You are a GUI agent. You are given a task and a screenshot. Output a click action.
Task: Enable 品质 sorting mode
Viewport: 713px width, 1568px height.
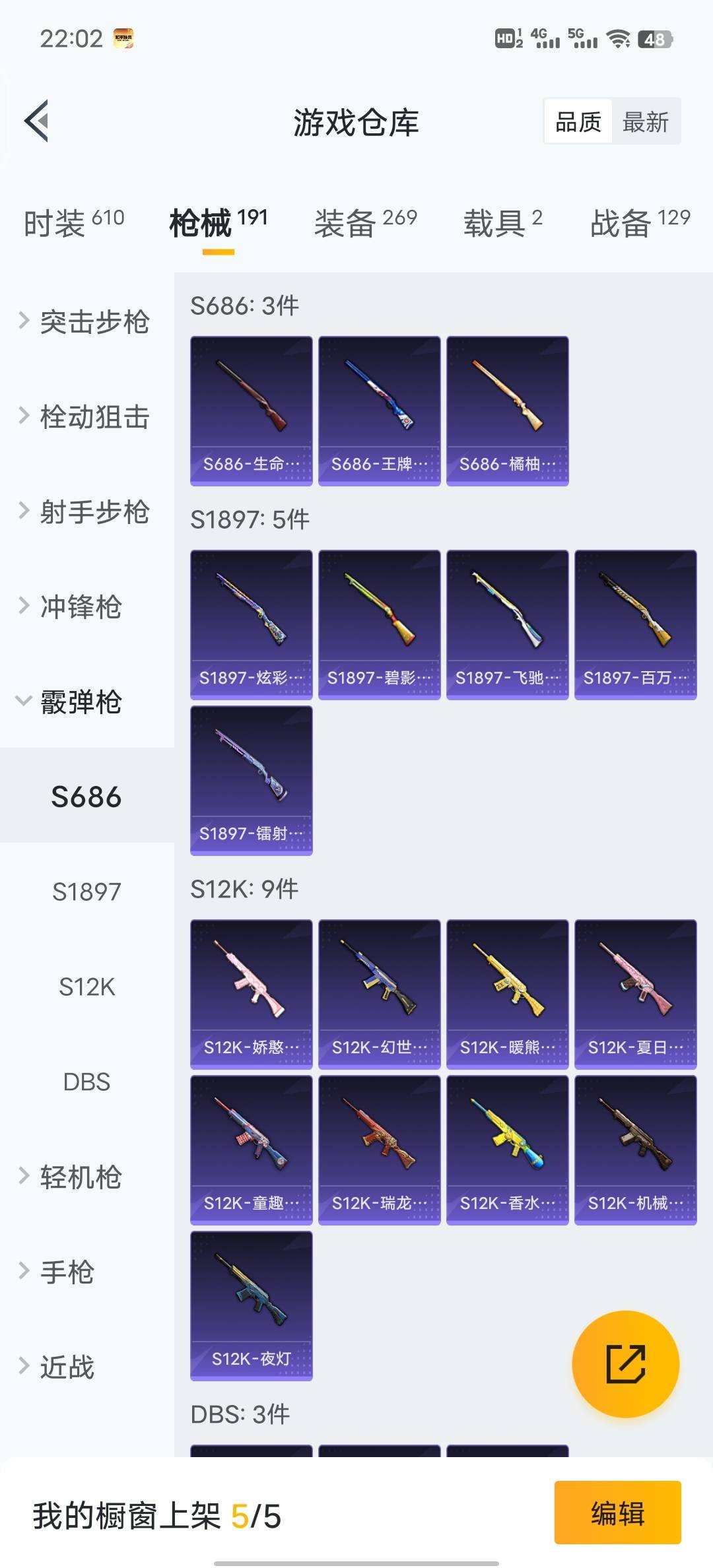[578, 122]
